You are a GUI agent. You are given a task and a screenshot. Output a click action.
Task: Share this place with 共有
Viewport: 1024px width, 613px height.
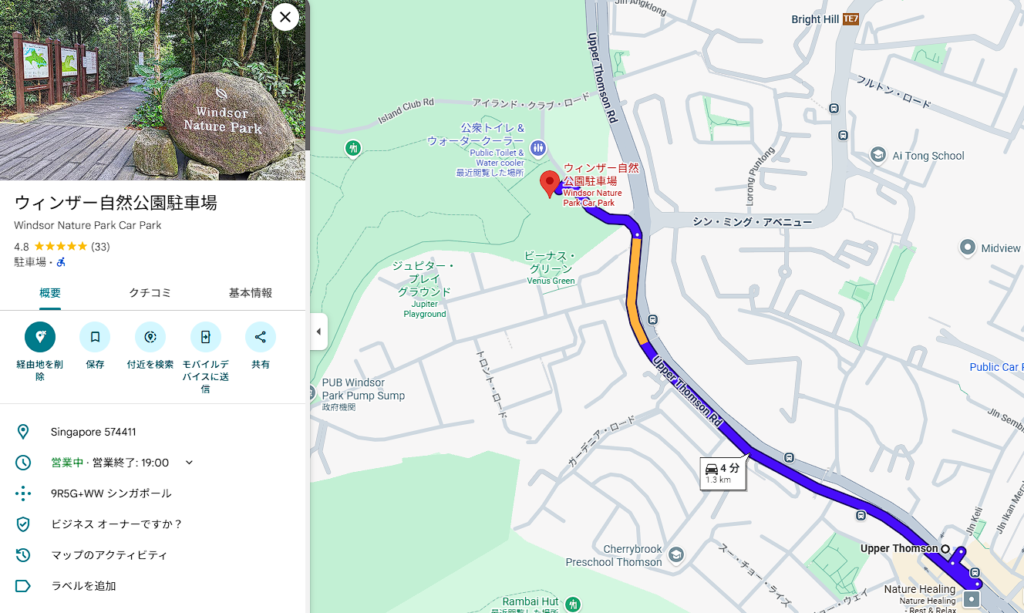point(260,337)
